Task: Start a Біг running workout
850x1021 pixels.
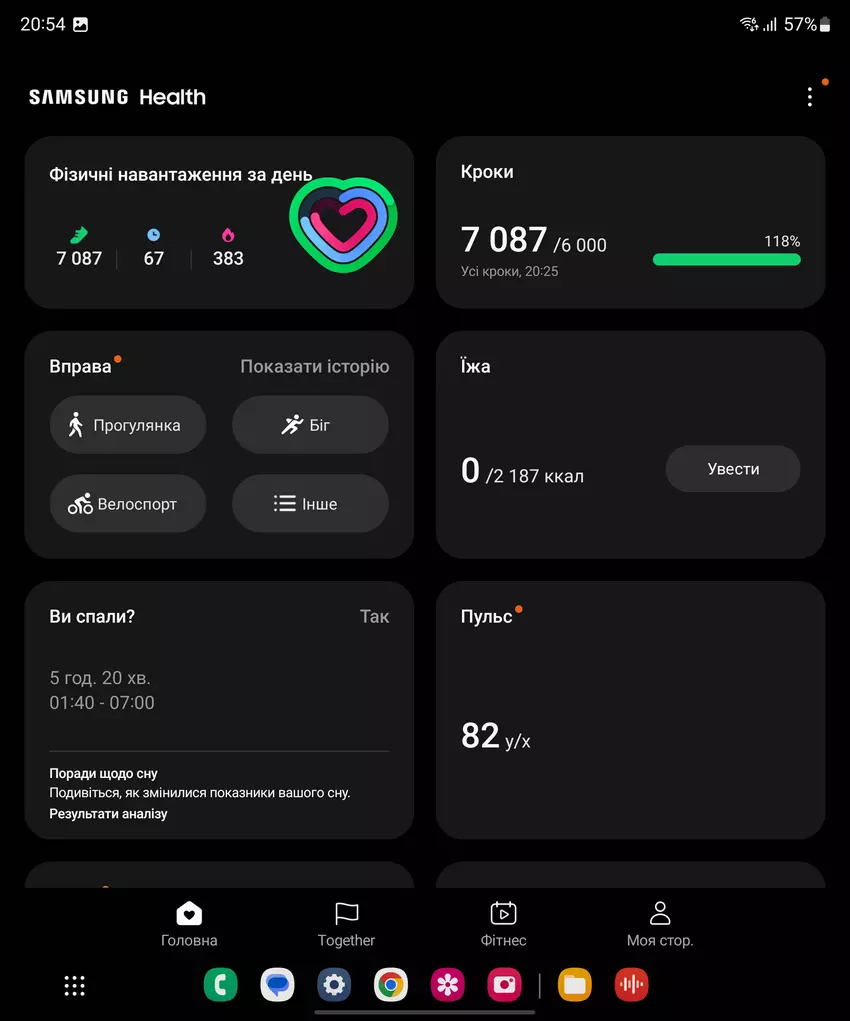Action: [x=310, y=425]
